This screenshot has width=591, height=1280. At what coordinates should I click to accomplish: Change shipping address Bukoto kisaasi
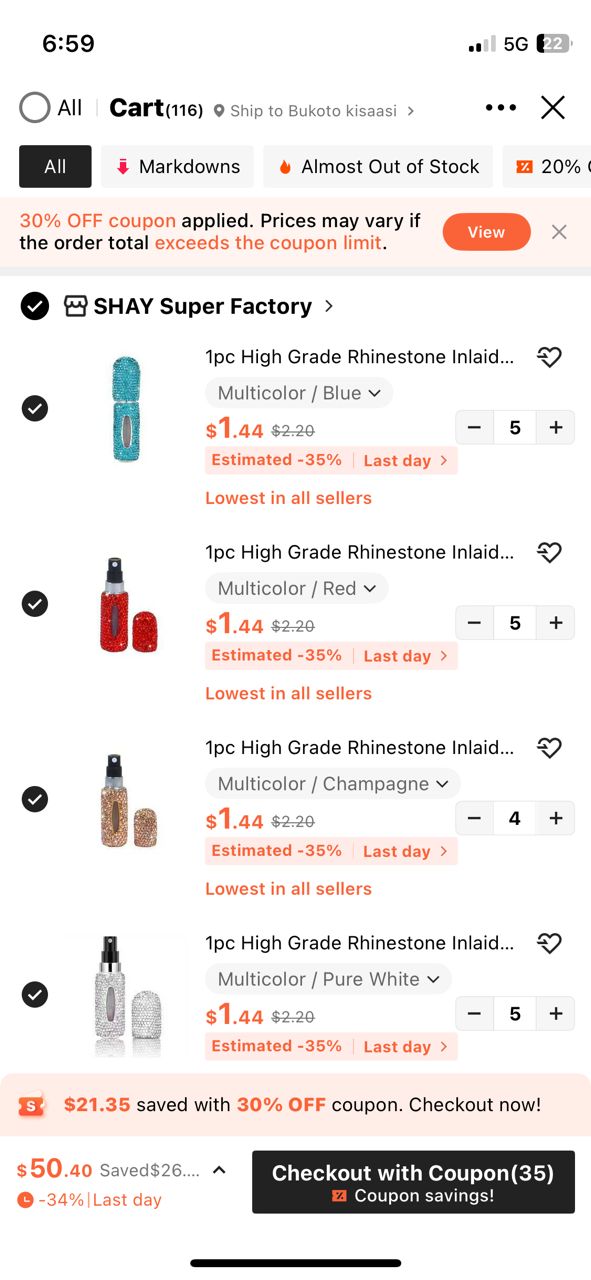(x=314, y=111)
